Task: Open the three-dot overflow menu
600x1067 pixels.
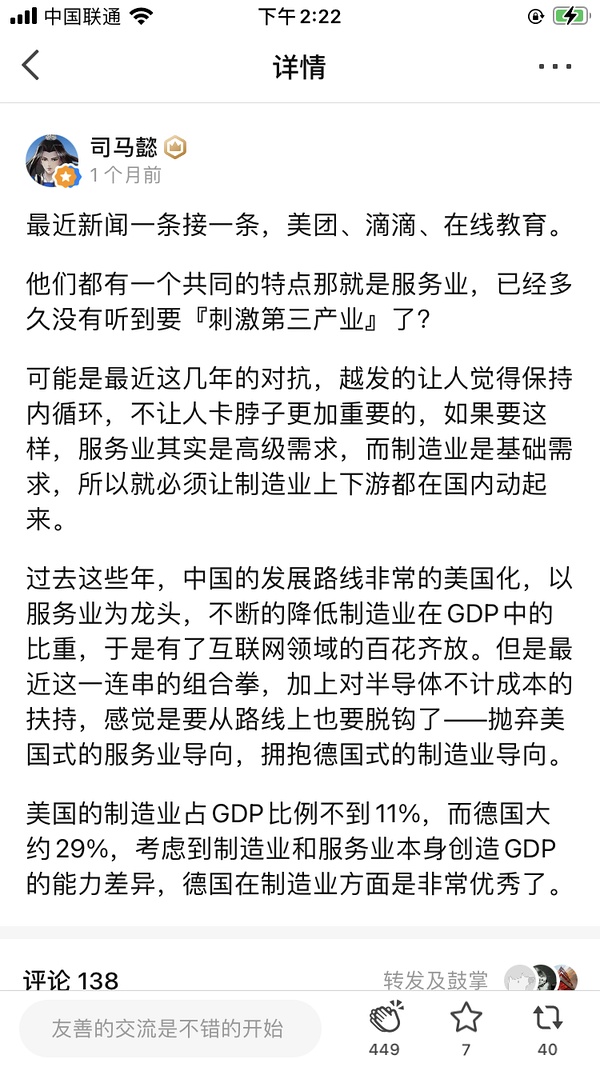Action: pos(554,67)
